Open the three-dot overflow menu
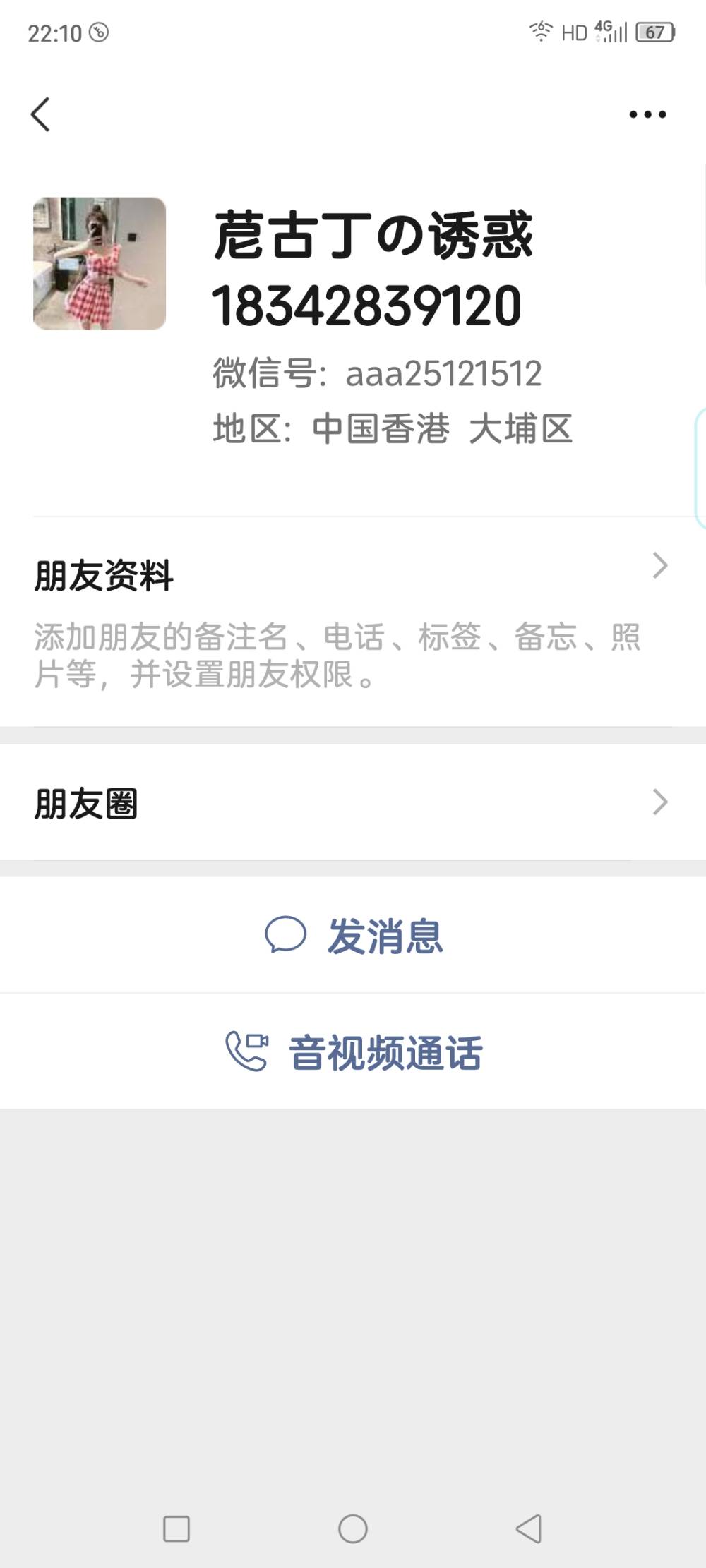The image size is (706, 1568). click(x=647, y=114)
